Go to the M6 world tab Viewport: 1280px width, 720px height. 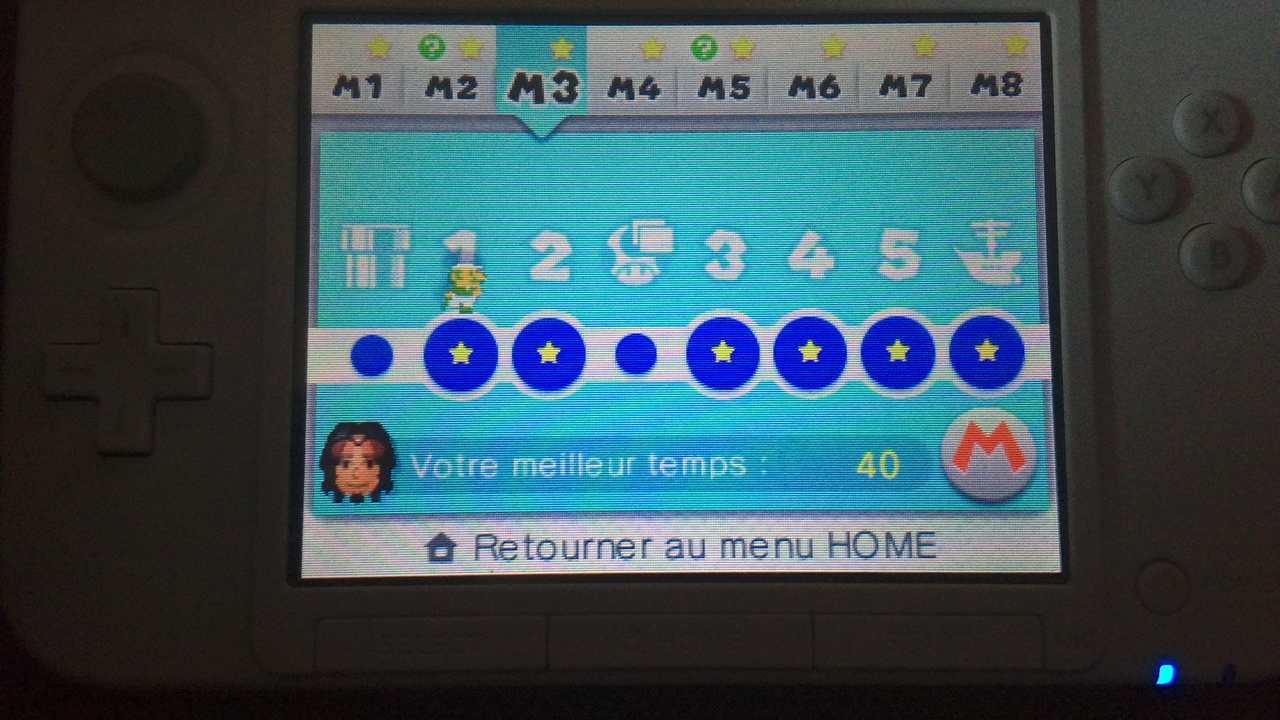[x=814, y=86]
